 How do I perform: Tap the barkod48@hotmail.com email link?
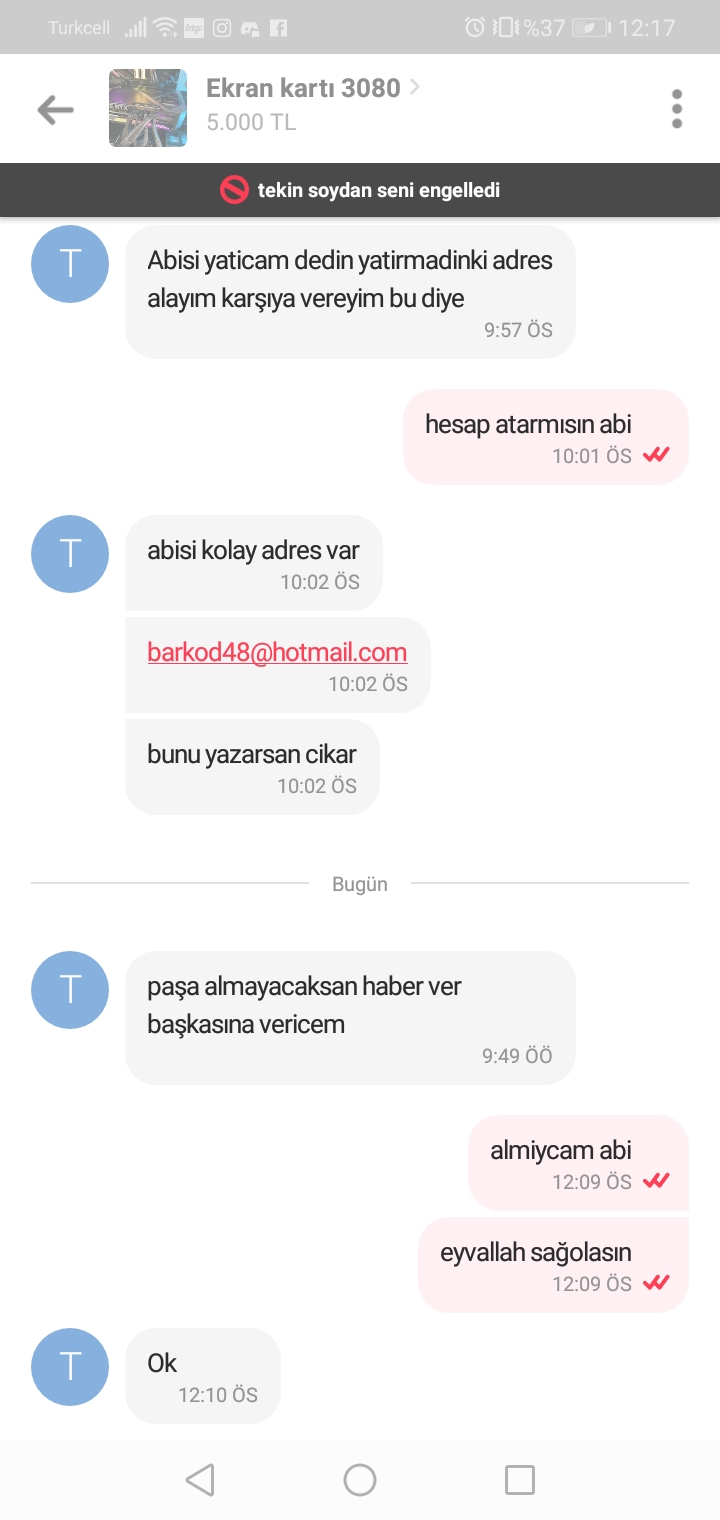[x=277, y=653]
